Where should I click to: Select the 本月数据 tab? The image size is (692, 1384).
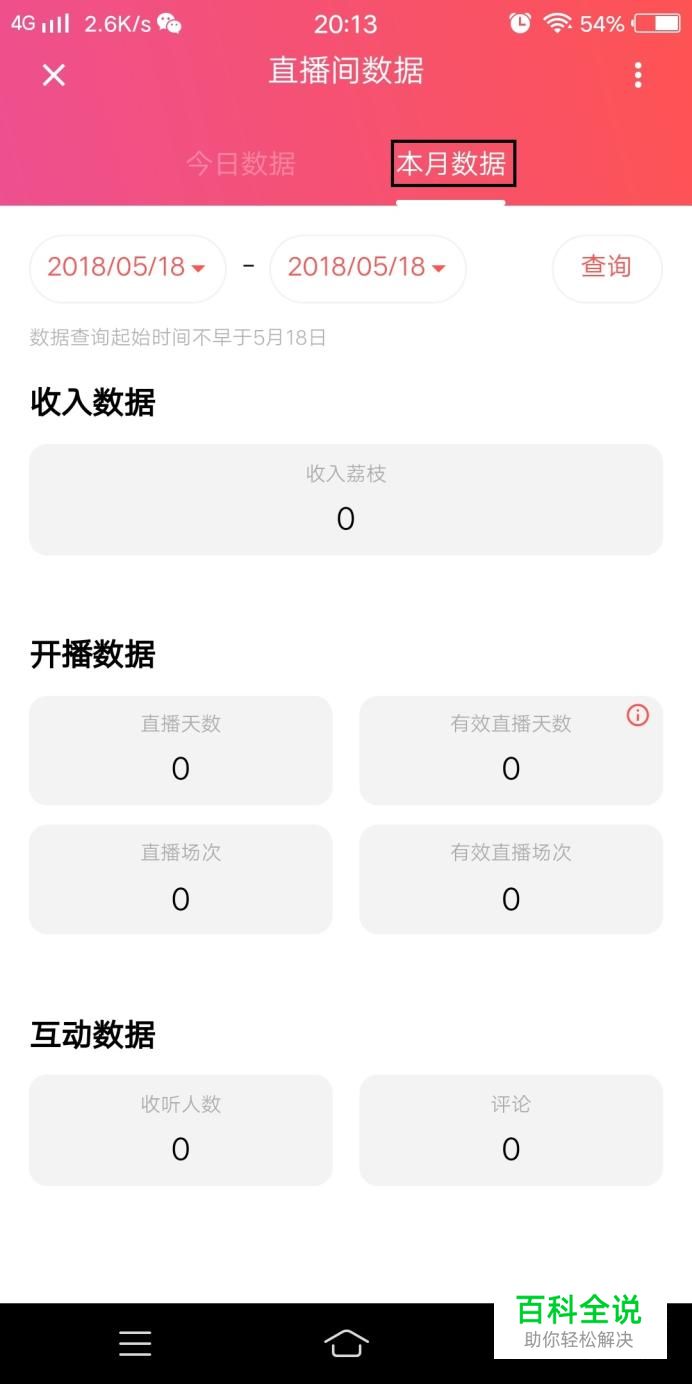coord(452,163)
